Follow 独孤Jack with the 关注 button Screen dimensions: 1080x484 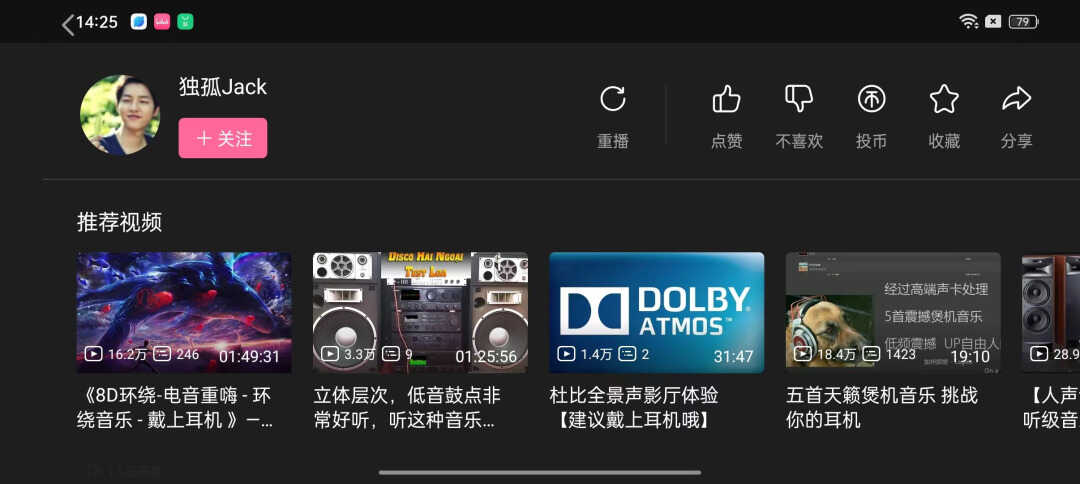pos(223,138)
